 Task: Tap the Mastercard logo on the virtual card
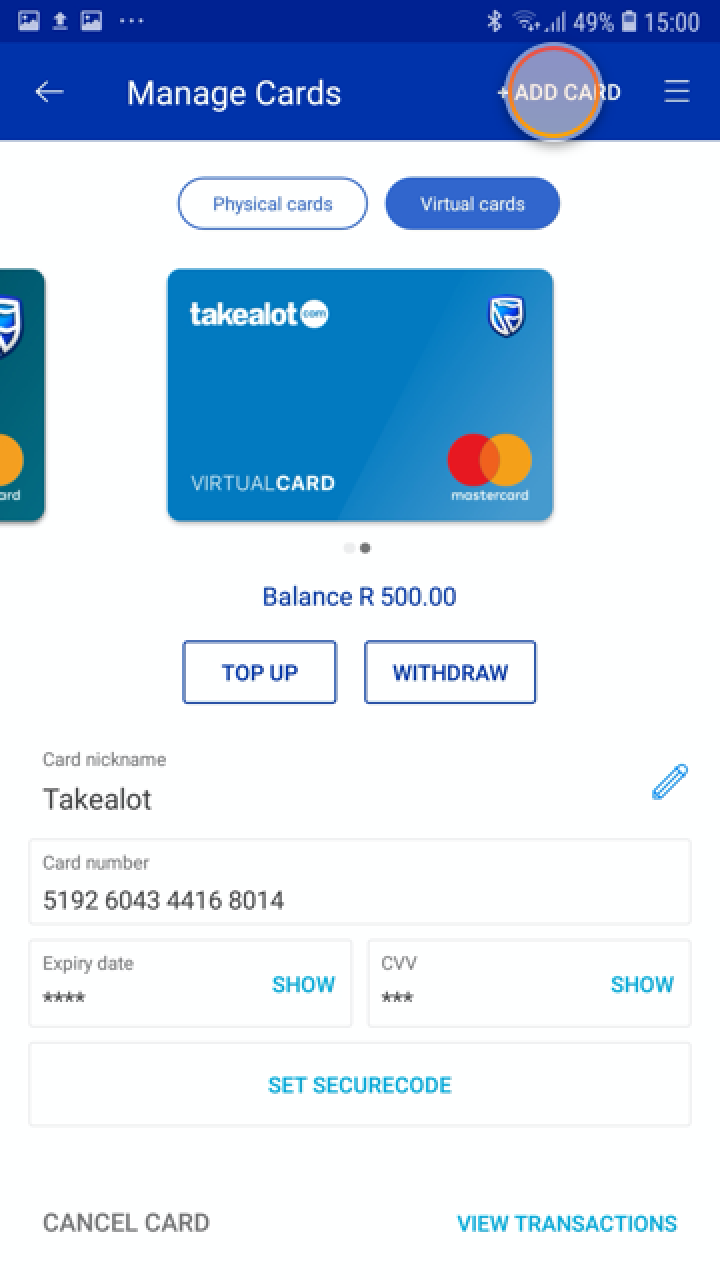click(x=490, y=460)
